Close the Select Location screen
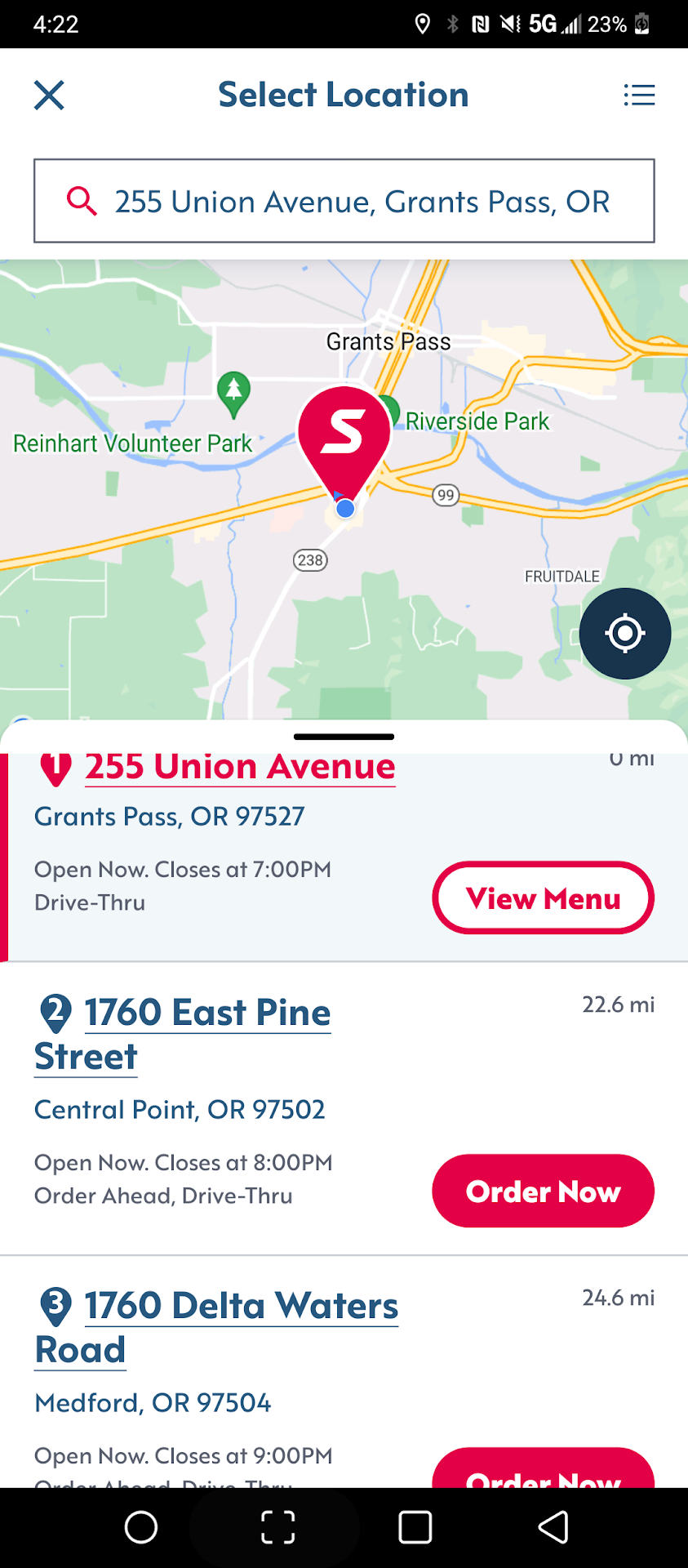 49,96
